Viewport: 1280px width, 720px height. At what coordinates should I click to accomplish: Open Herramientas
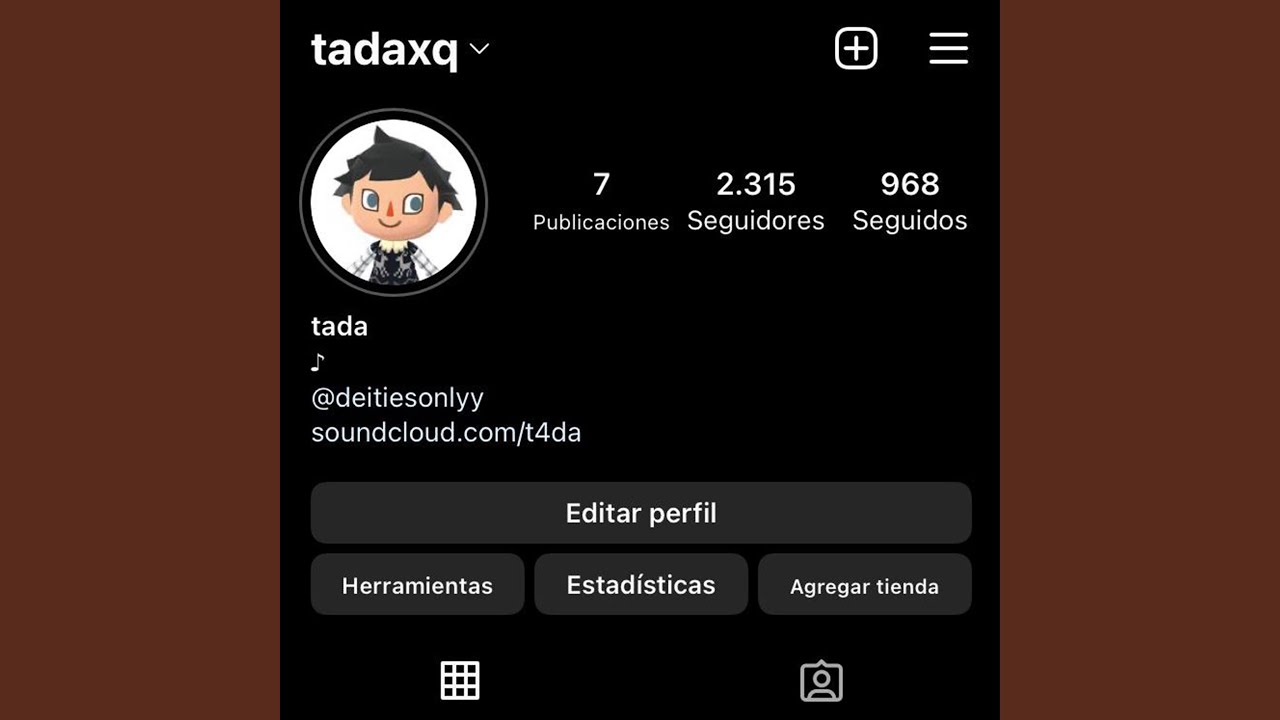pyautogui.click(x=417, y=585)
